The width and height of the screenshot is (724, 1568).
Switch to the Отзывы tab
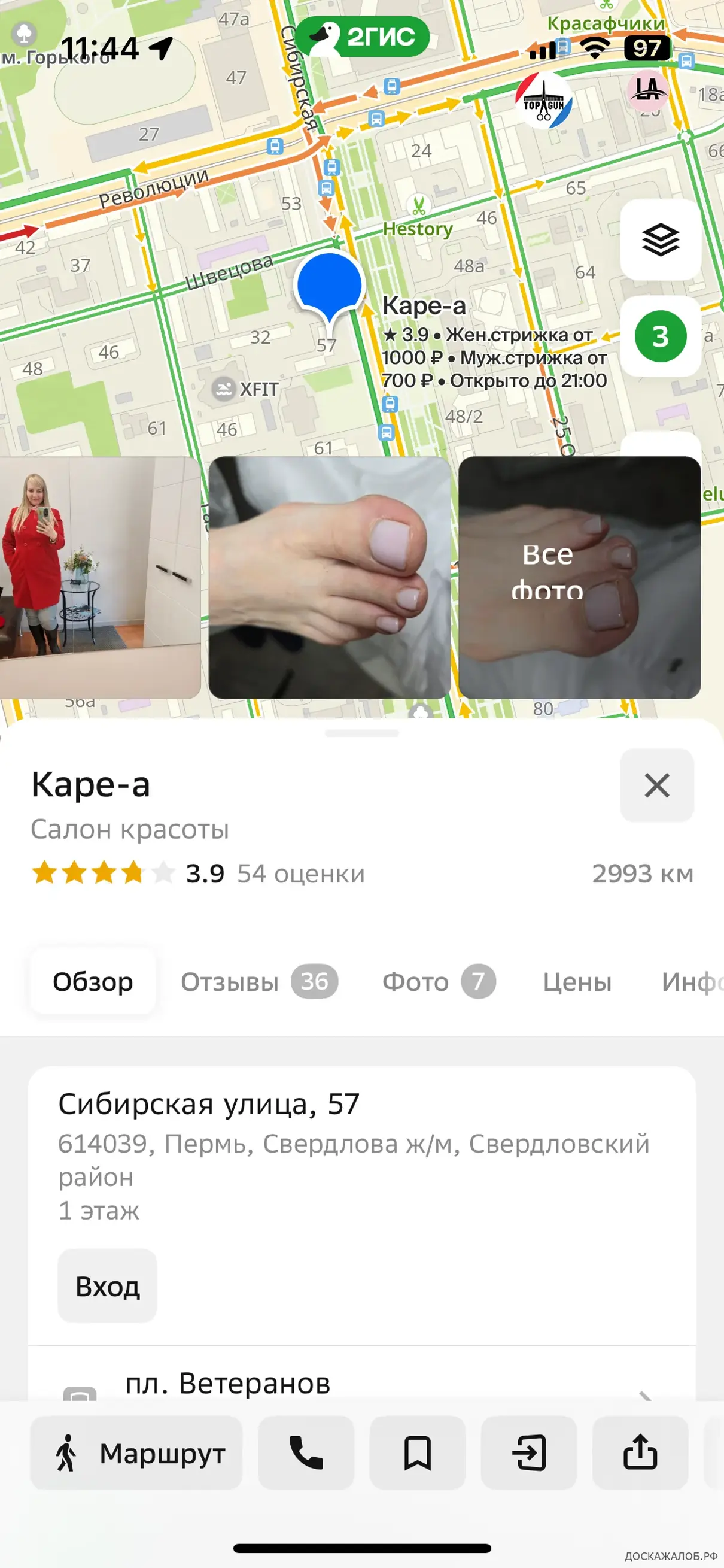[258, 982]
